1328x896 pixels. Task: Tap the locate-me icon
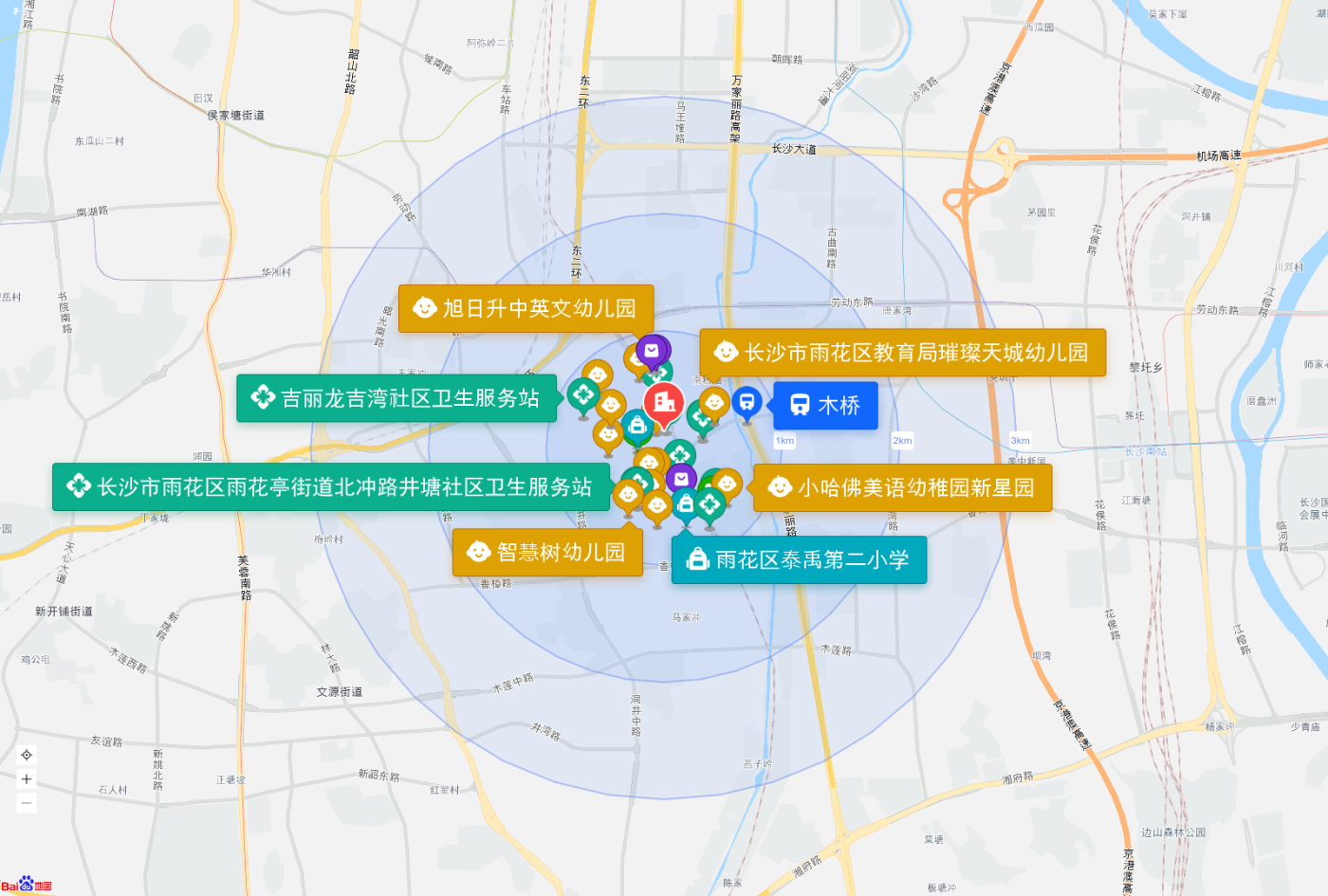pyautogui.click(x=27, y=756)
